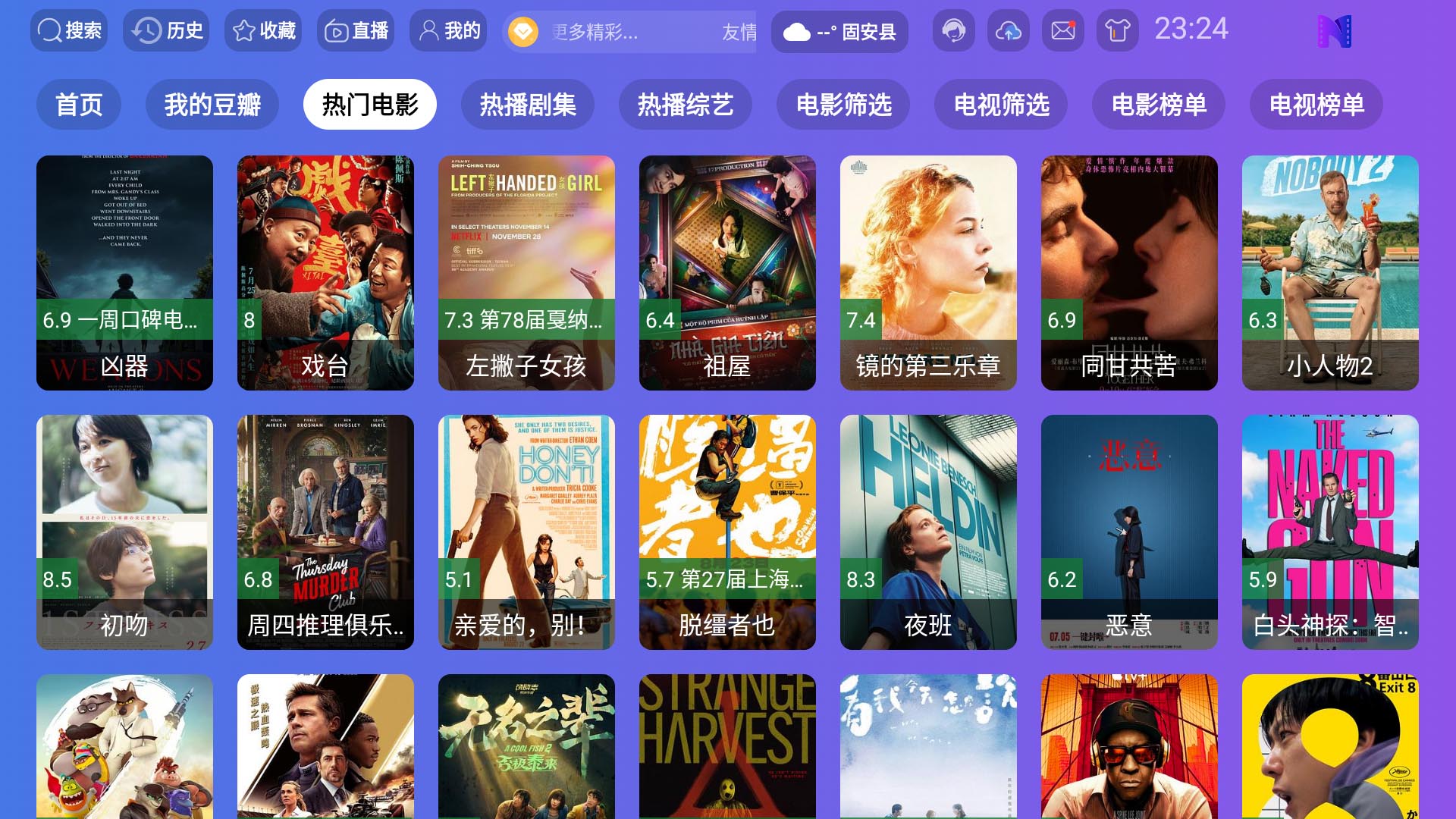Open 电影筛选 filter tab

843,105
